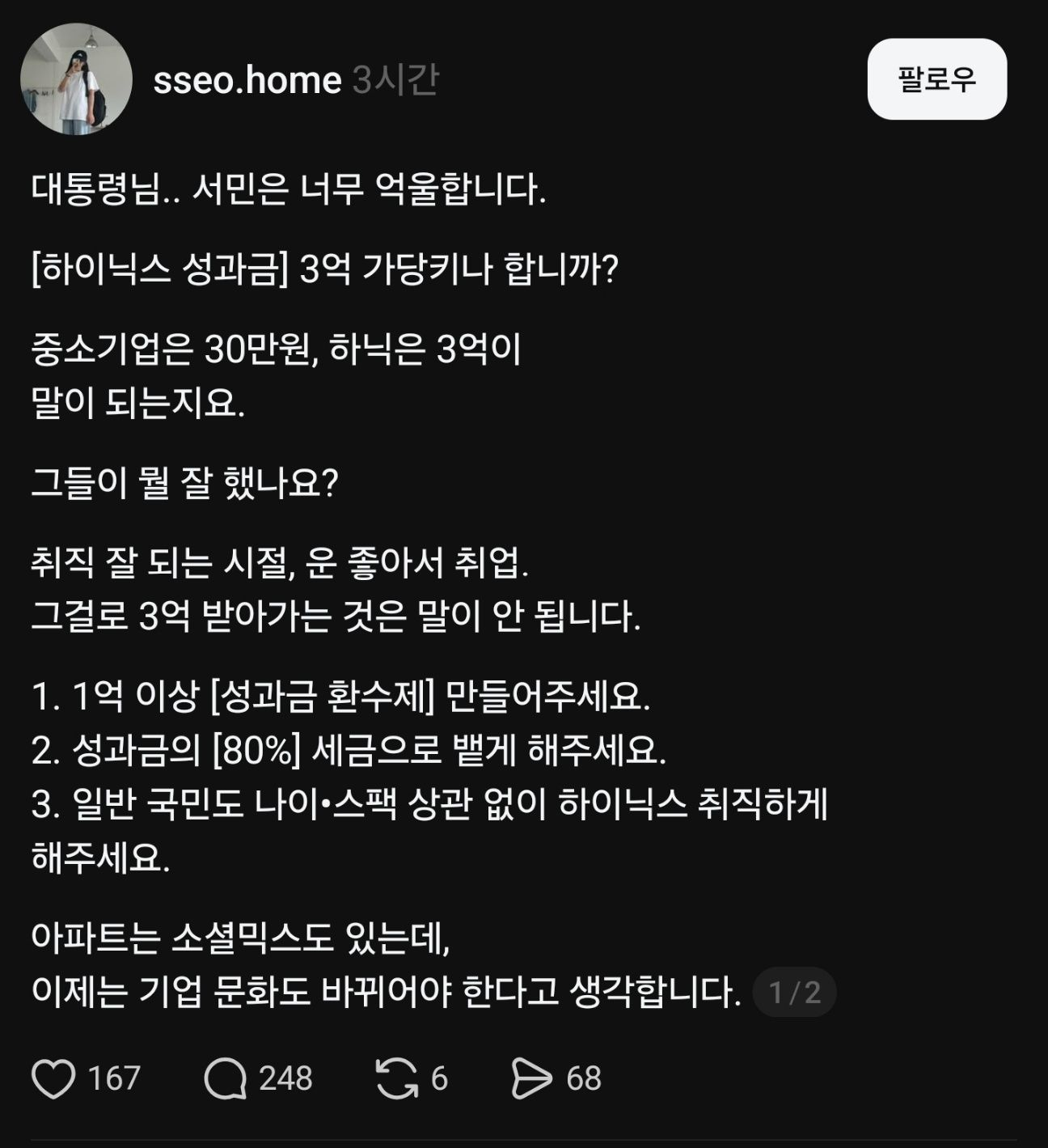Open the sseo.home username link

click(247, 80)
